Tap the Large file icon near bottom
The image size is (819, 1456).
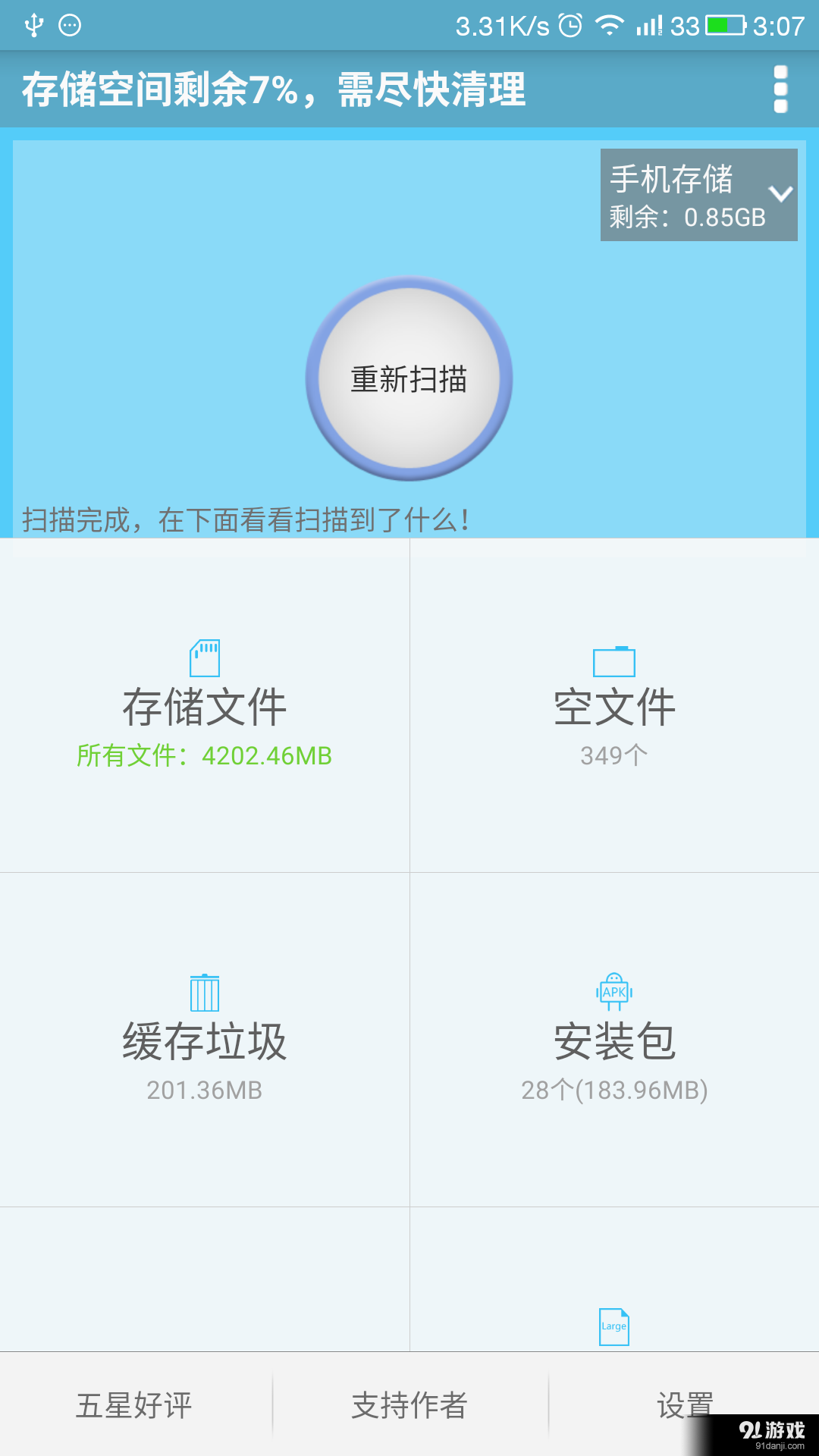click(614, 1327)
